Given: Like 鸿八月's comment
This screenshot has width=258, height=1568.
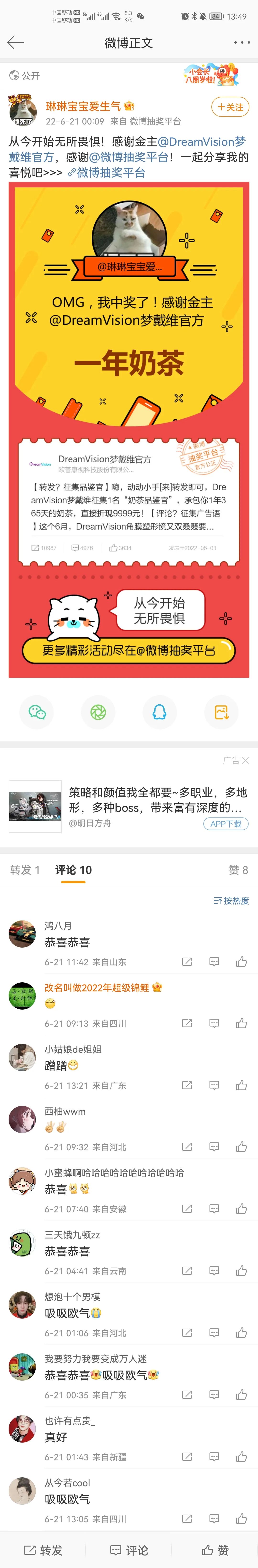Looking at the screenshot, I should tap(242, 962).
